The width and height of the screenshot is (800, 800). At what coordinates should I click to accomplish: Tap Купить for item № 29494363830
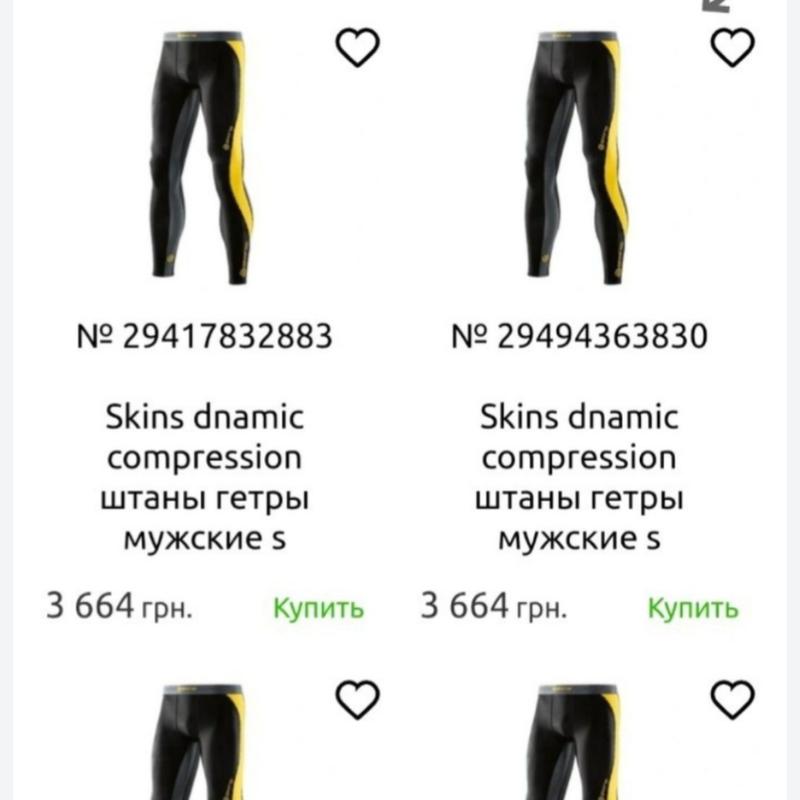(x=693, y=607)
